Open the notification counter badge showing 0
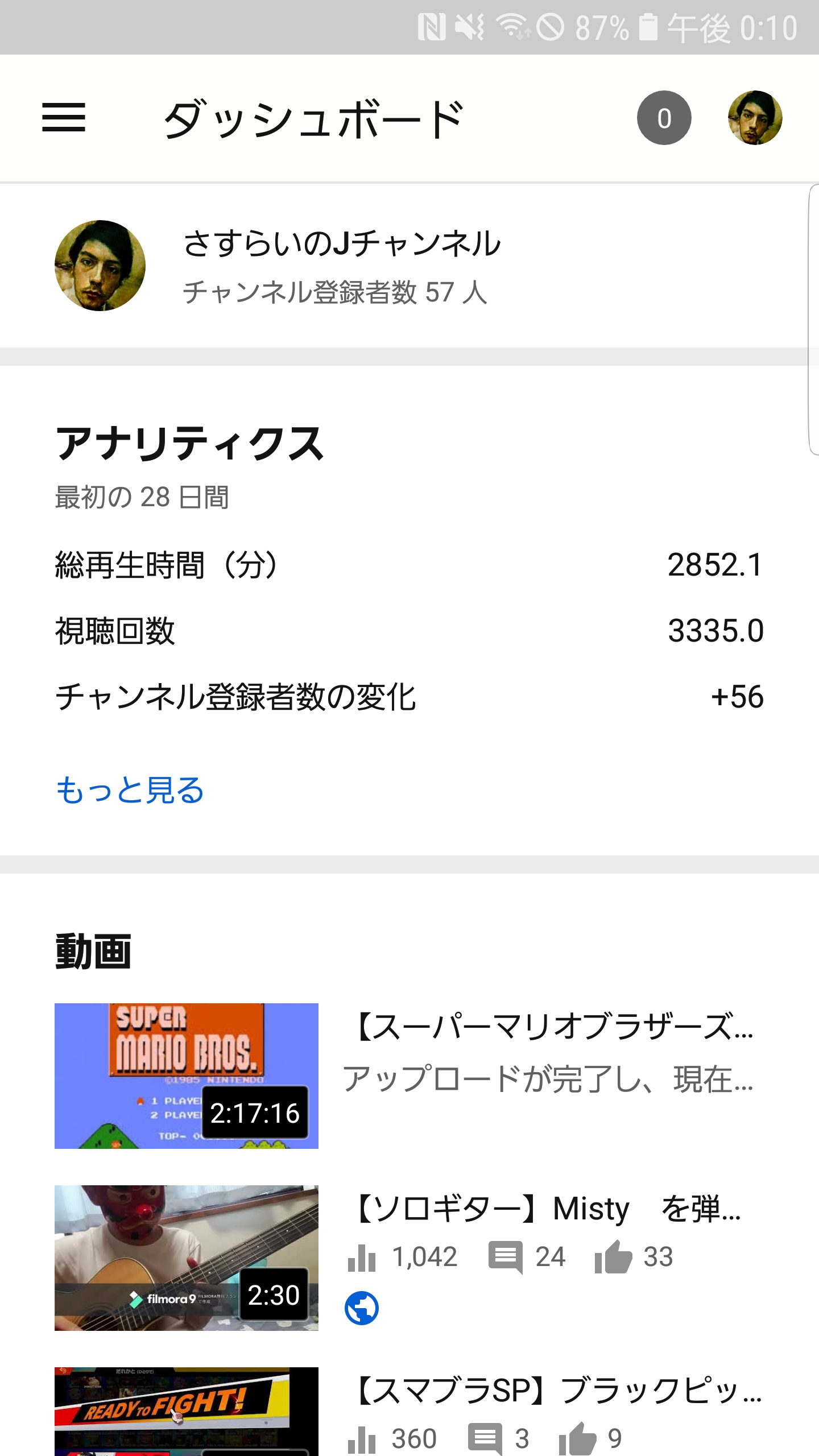Screen dimensions: 819x1456 (664, 118)
